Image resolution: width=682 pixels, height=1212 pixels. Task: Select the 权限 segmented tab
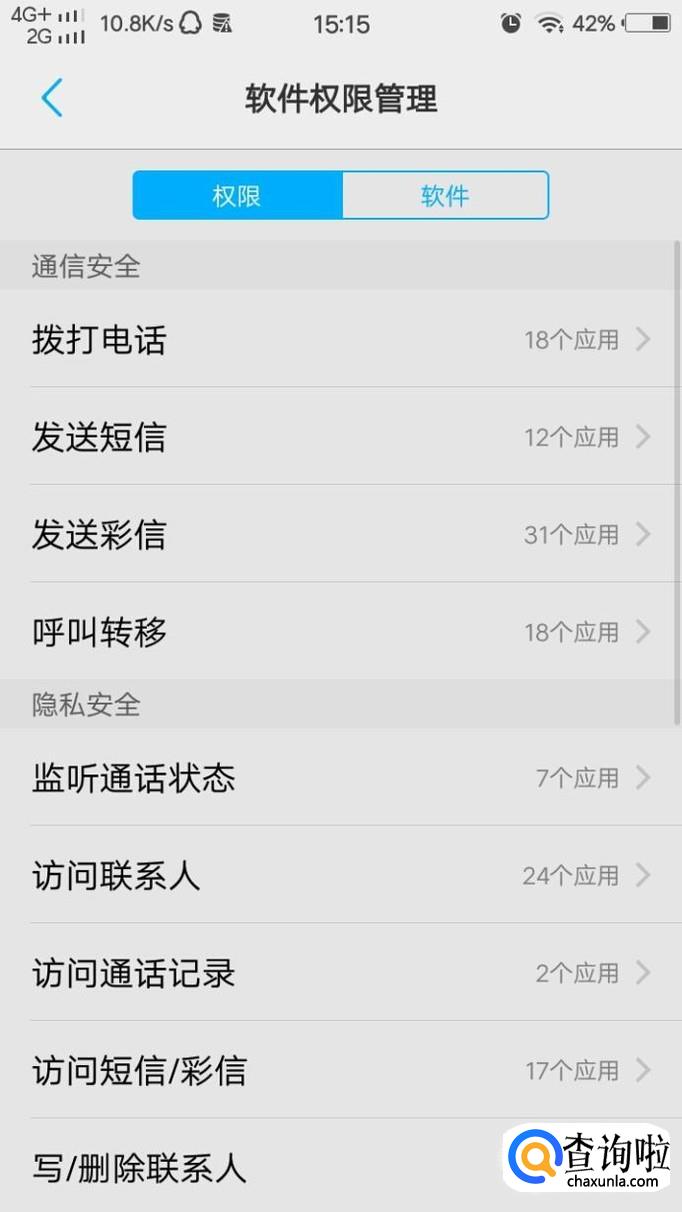coord(237,195)
